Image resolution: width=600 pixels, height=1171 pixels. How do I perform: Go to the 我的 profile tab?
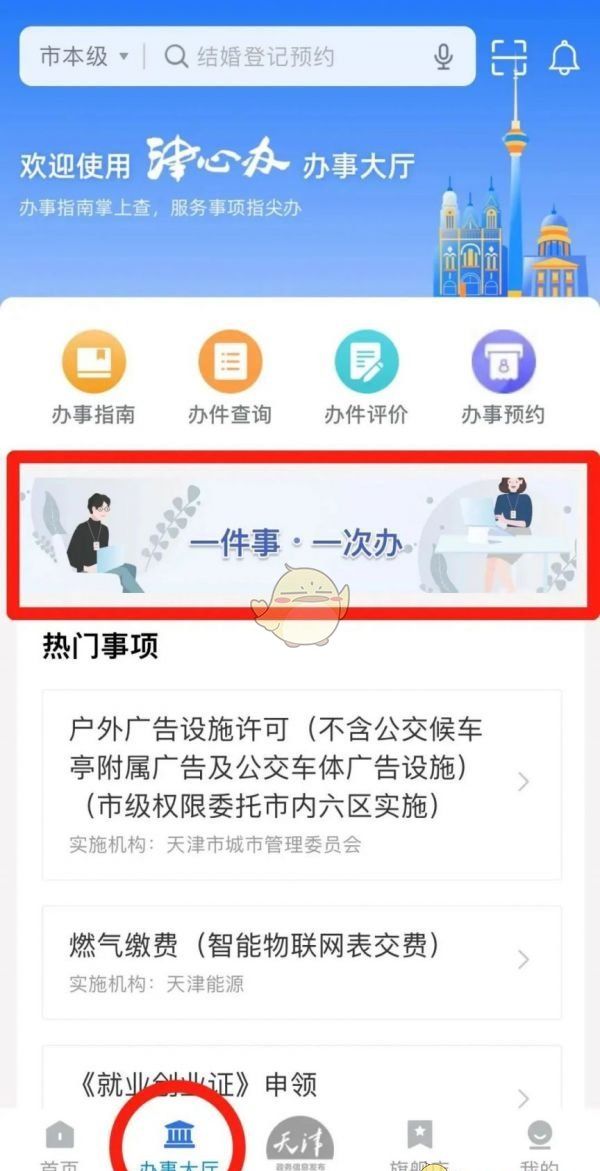click(540, 1145)
